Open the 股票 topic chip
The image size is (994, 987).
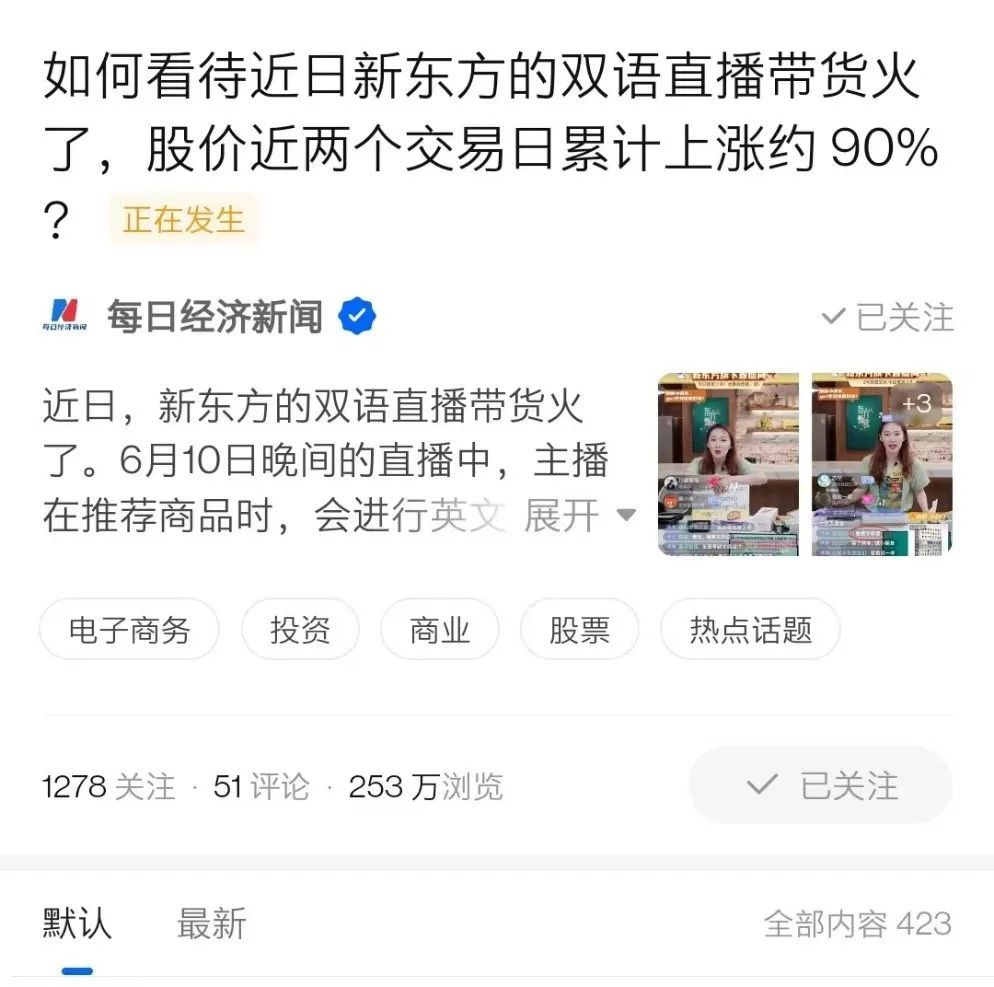579,630
